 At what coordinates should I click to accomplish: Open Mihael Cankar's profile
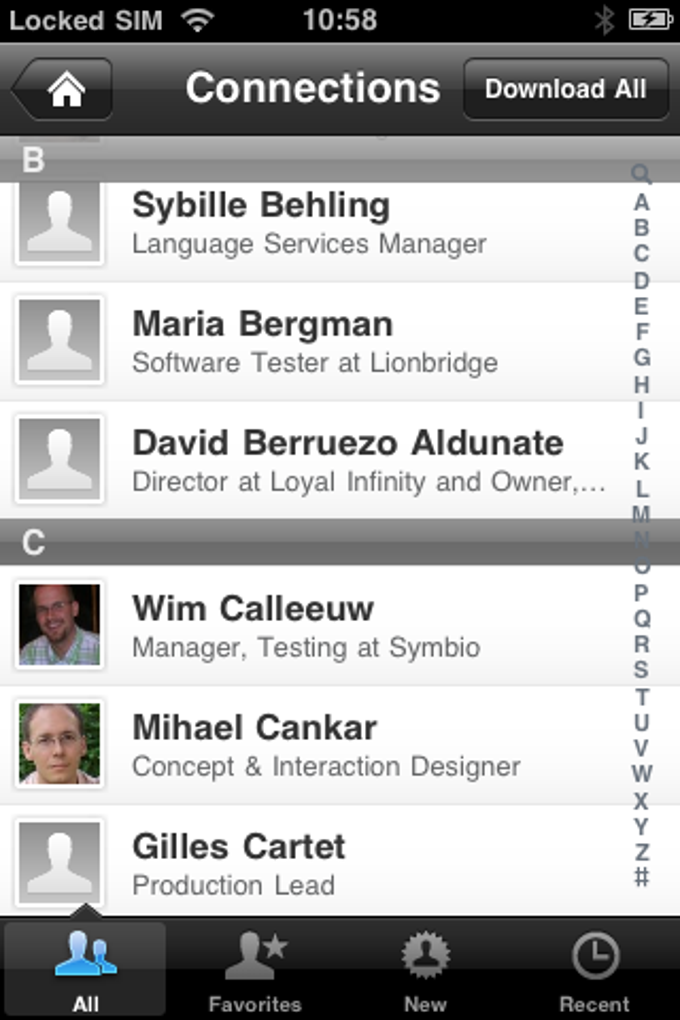point(310,745)
